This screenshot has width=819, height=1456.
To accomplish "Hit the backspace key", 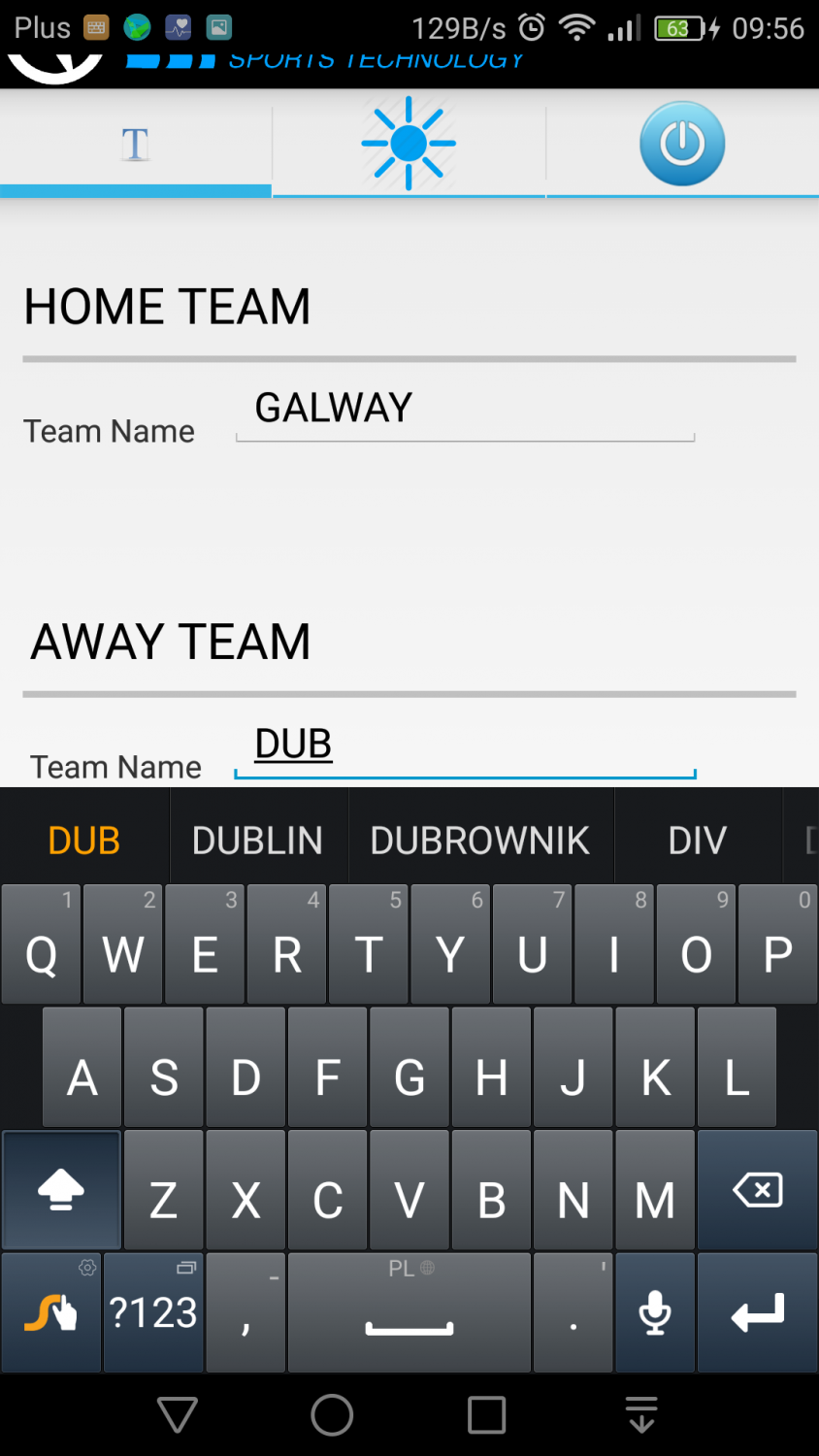I will click(x=758, y=1190).
